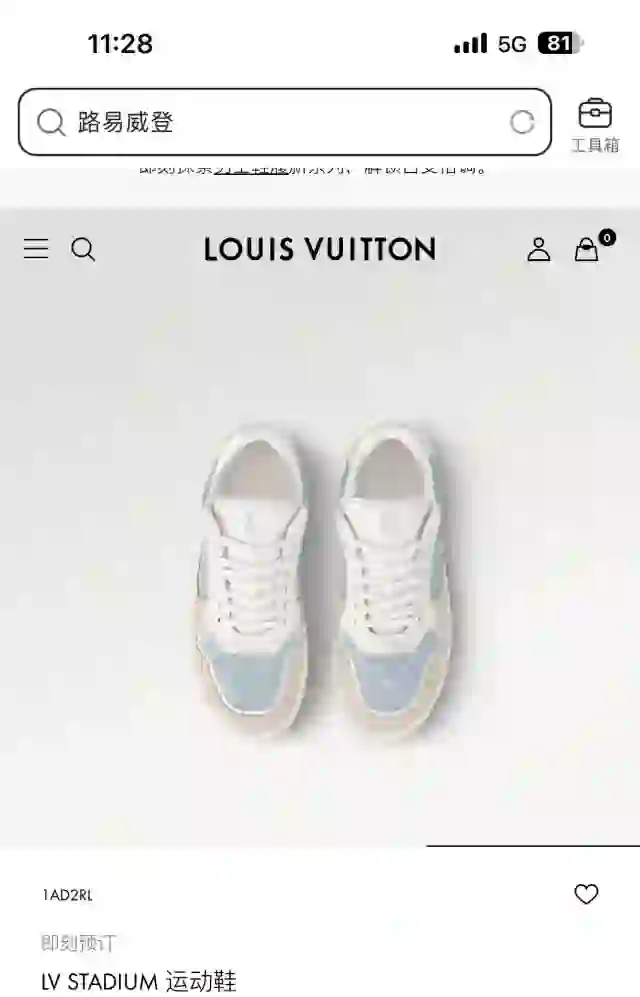Image resolution: width=640 pixels, height=997 pixels.
Task: View the shopping bag
Action: [x=587, y=249]
